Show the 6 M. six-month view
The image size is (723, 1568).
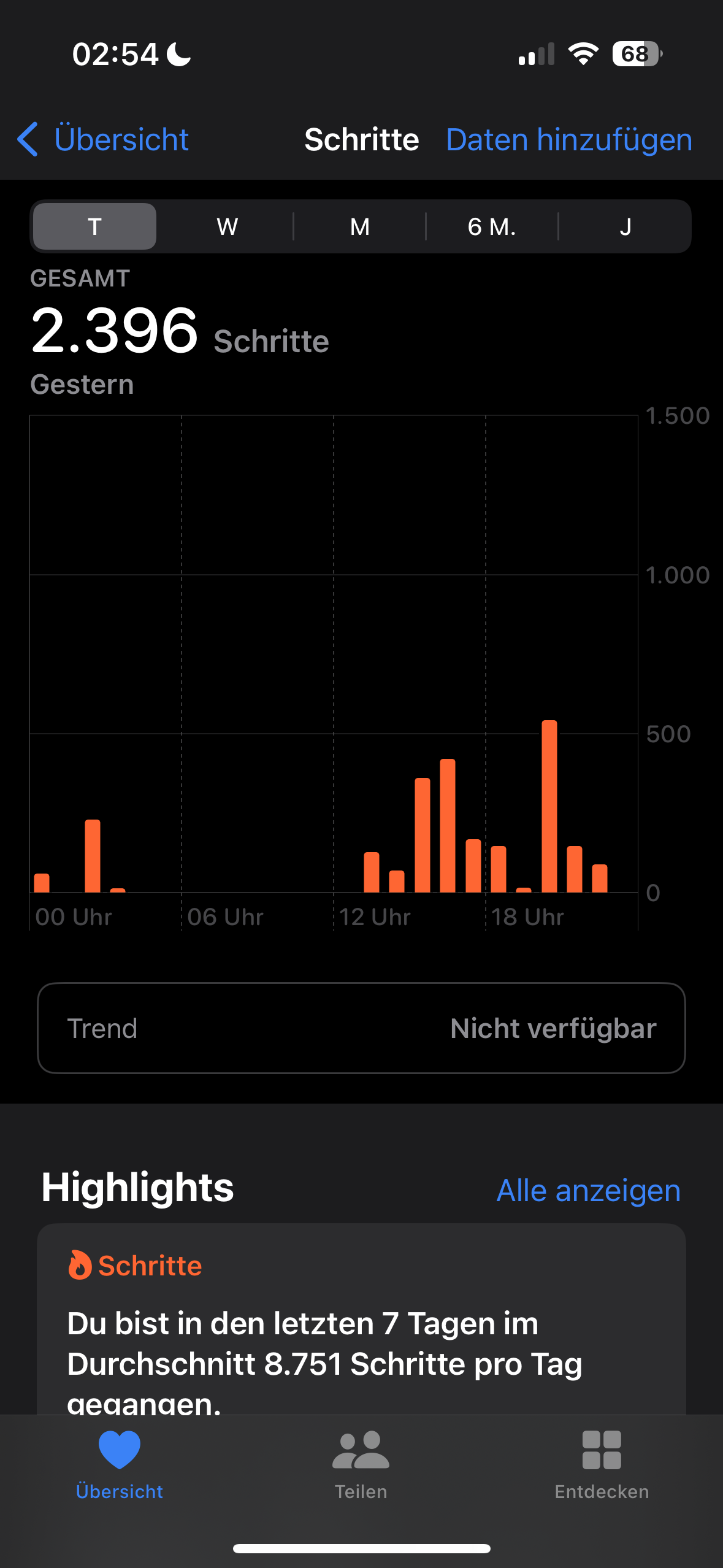(492, 226)
